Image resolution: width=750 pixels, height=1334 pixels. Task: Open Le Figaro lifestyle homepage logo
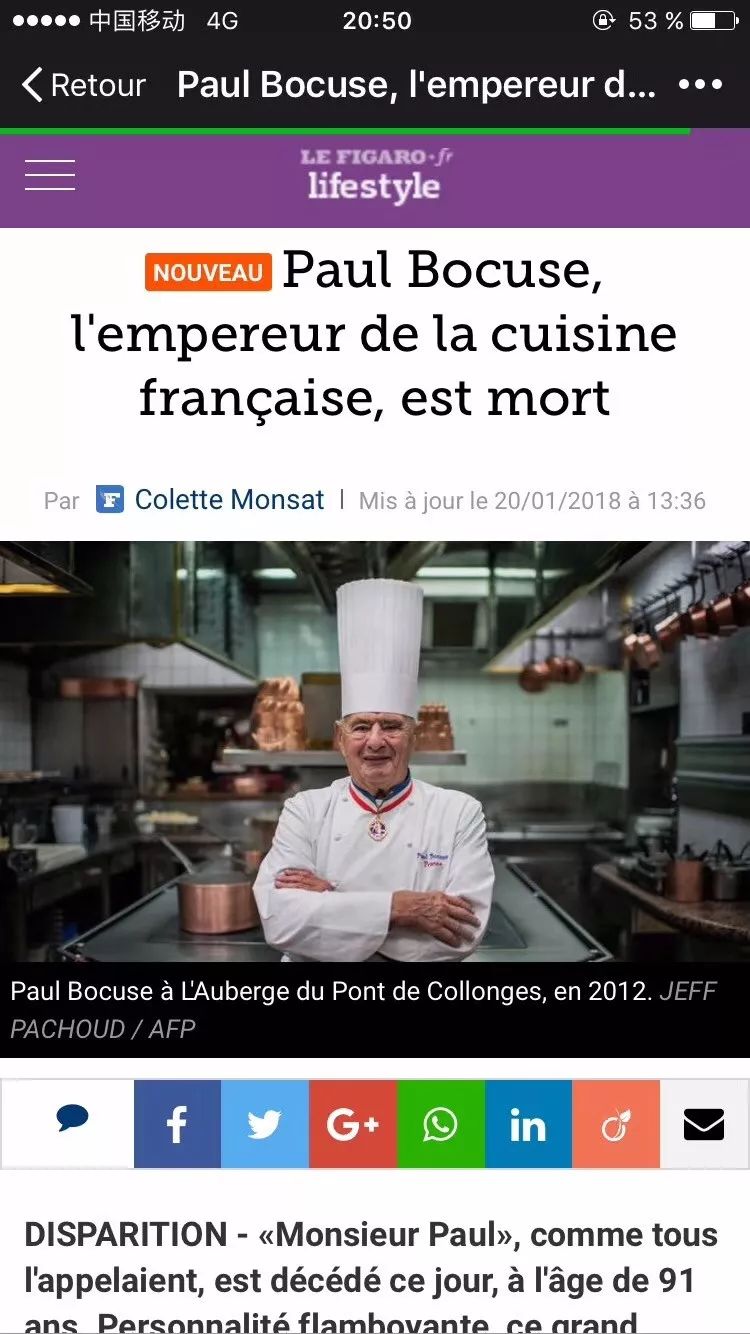(374, 176)
